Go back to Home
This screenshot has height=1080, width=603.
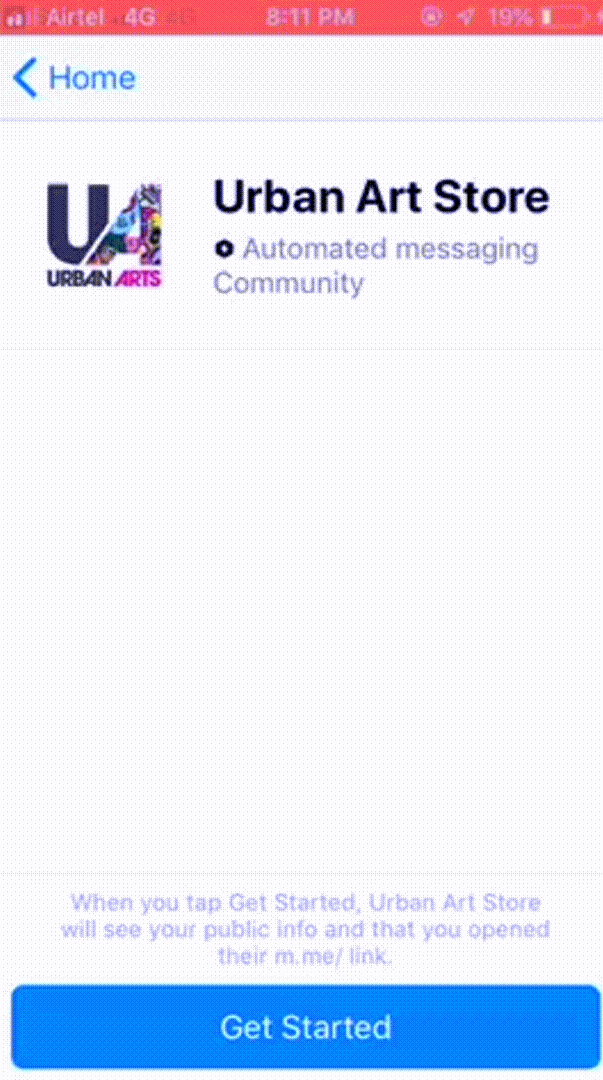click(75, 78)
